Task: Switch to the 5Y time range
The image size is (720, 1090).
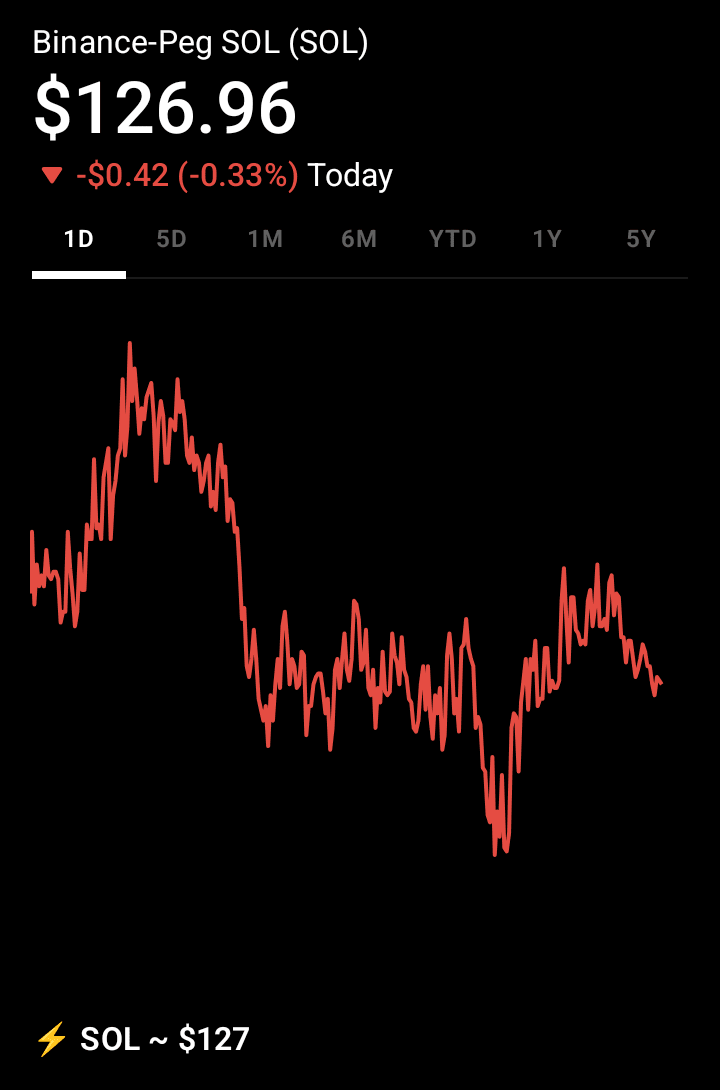Action: [641, 240]
